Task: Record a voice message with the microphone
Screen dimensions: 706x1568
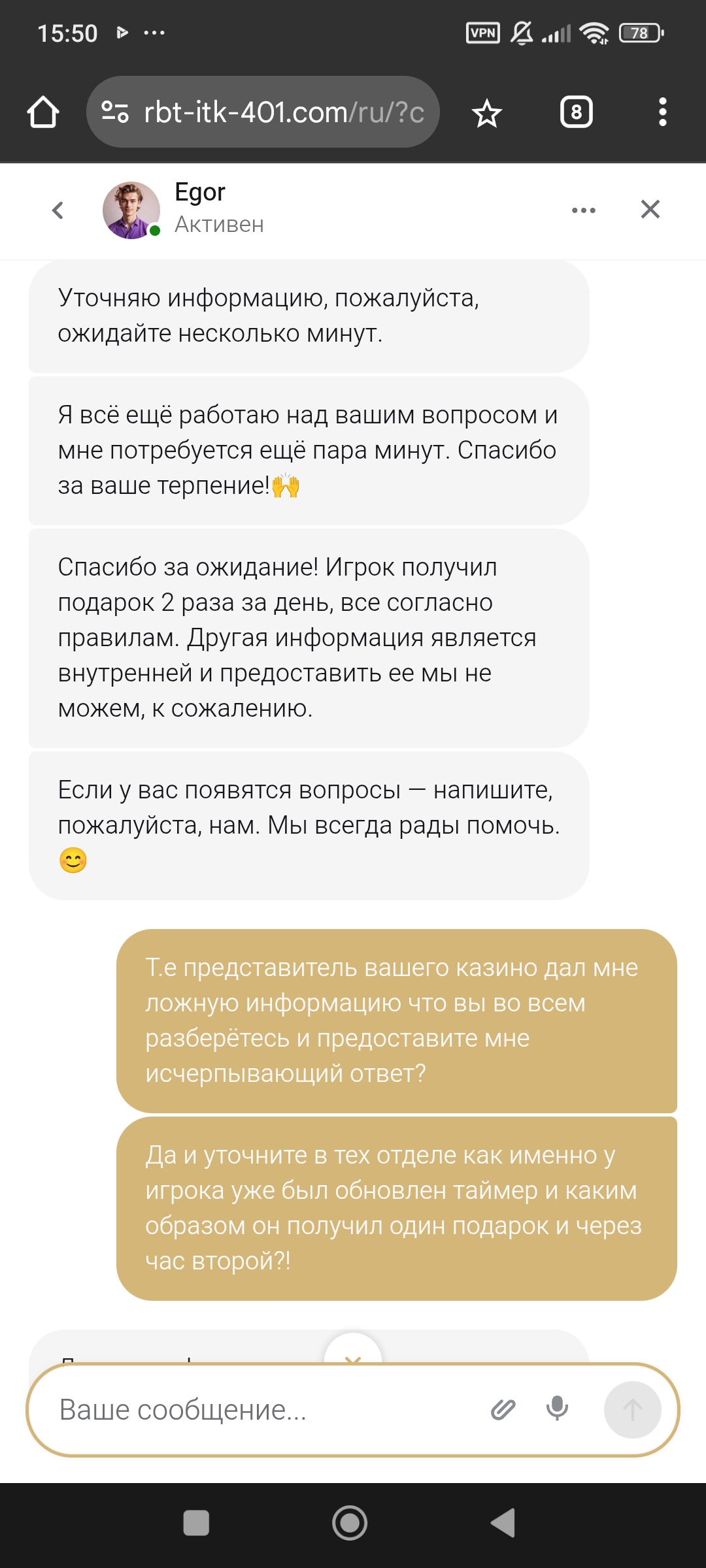Action: 557,1409
